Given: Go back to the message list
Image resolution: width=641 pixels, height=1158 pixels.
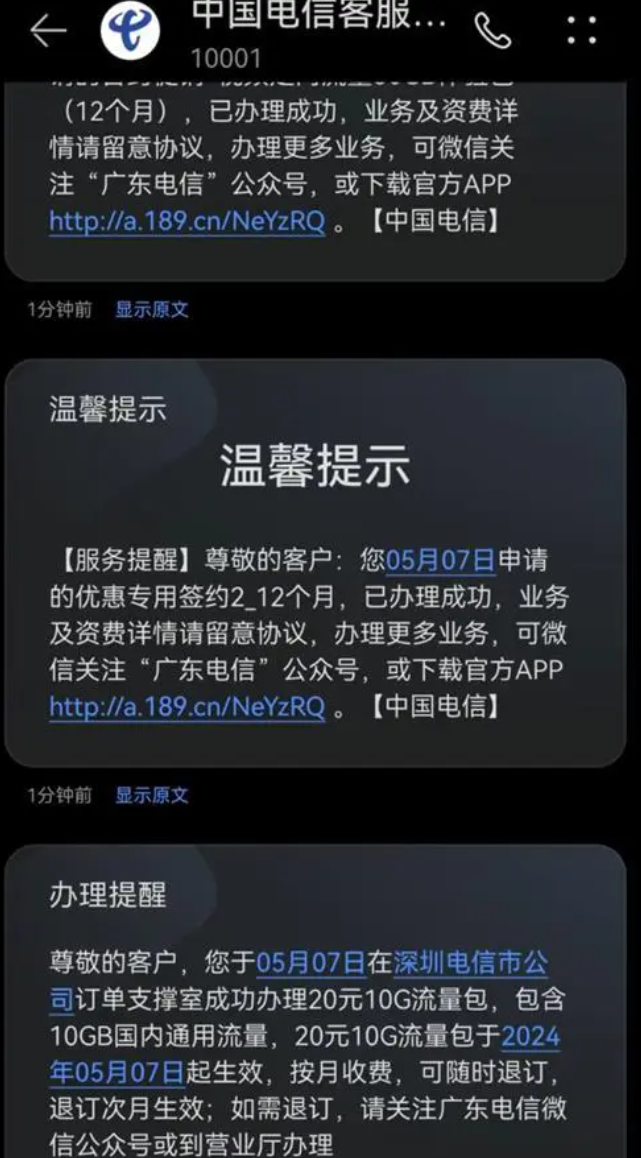Looking at the screenshot, I should coord(47,31).
